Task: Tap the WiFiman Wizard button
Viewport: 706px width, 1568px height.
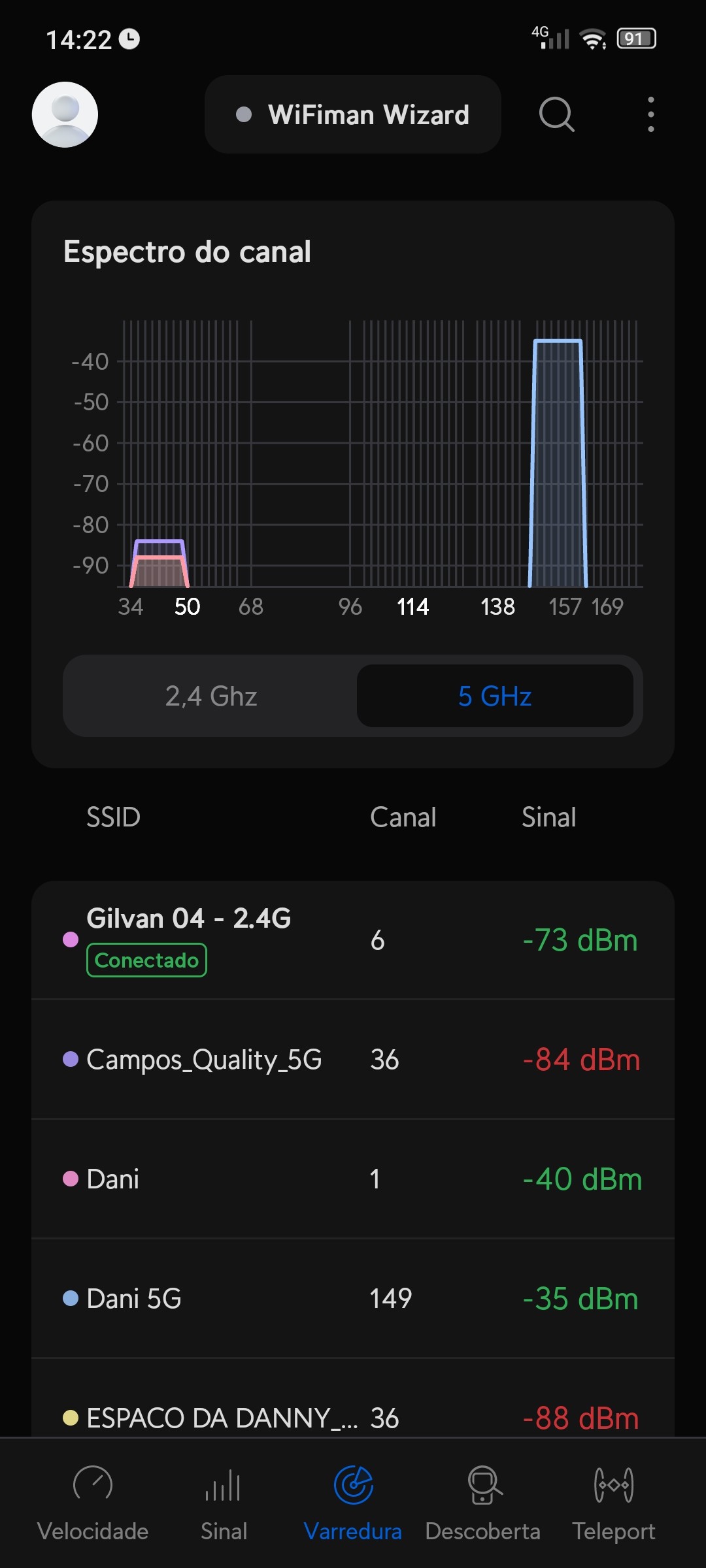Action: click(x=353, y=114)
